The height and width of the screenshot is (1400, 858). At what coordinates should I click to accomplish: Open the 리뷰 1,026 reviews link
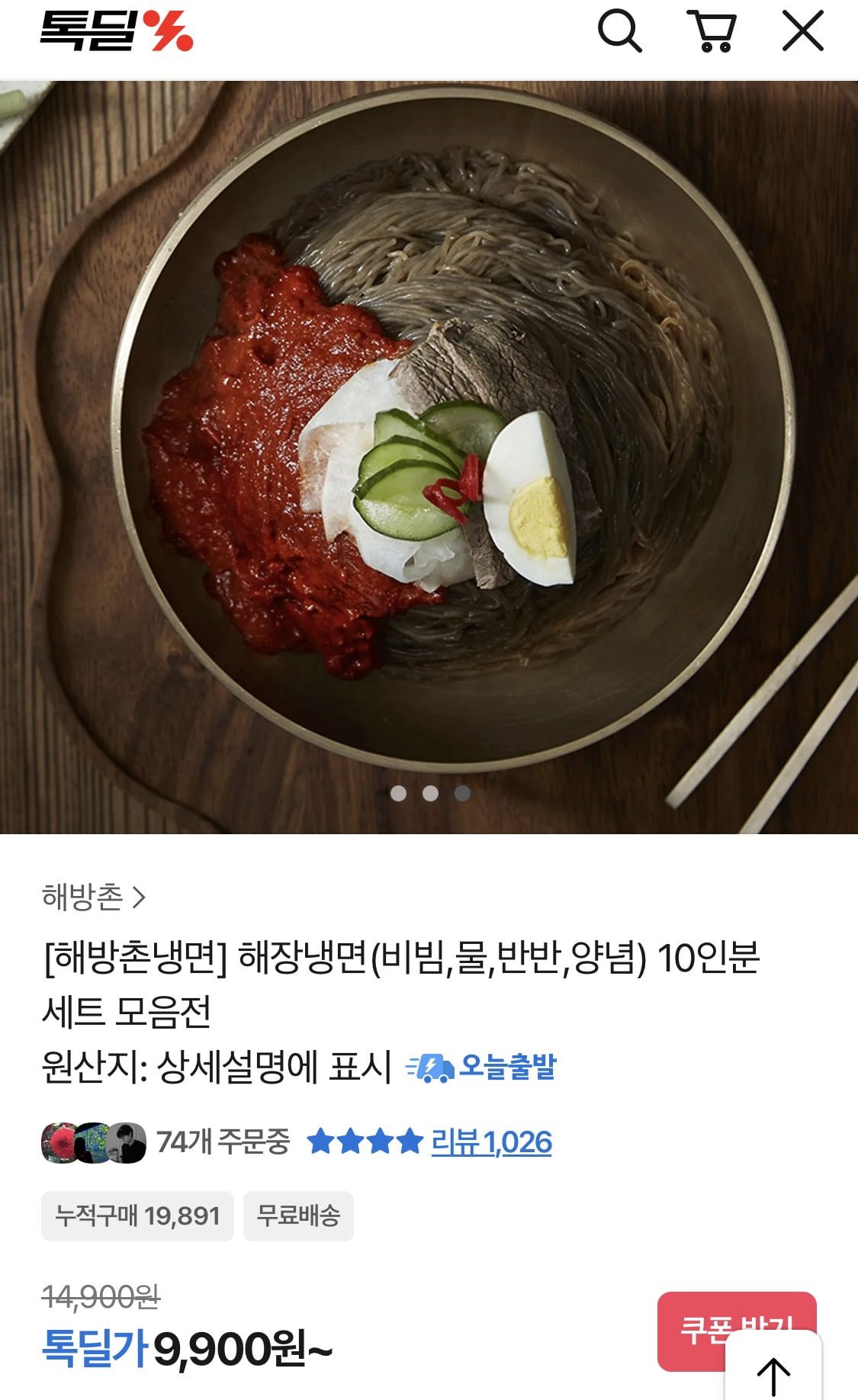tap(491, 1142)
